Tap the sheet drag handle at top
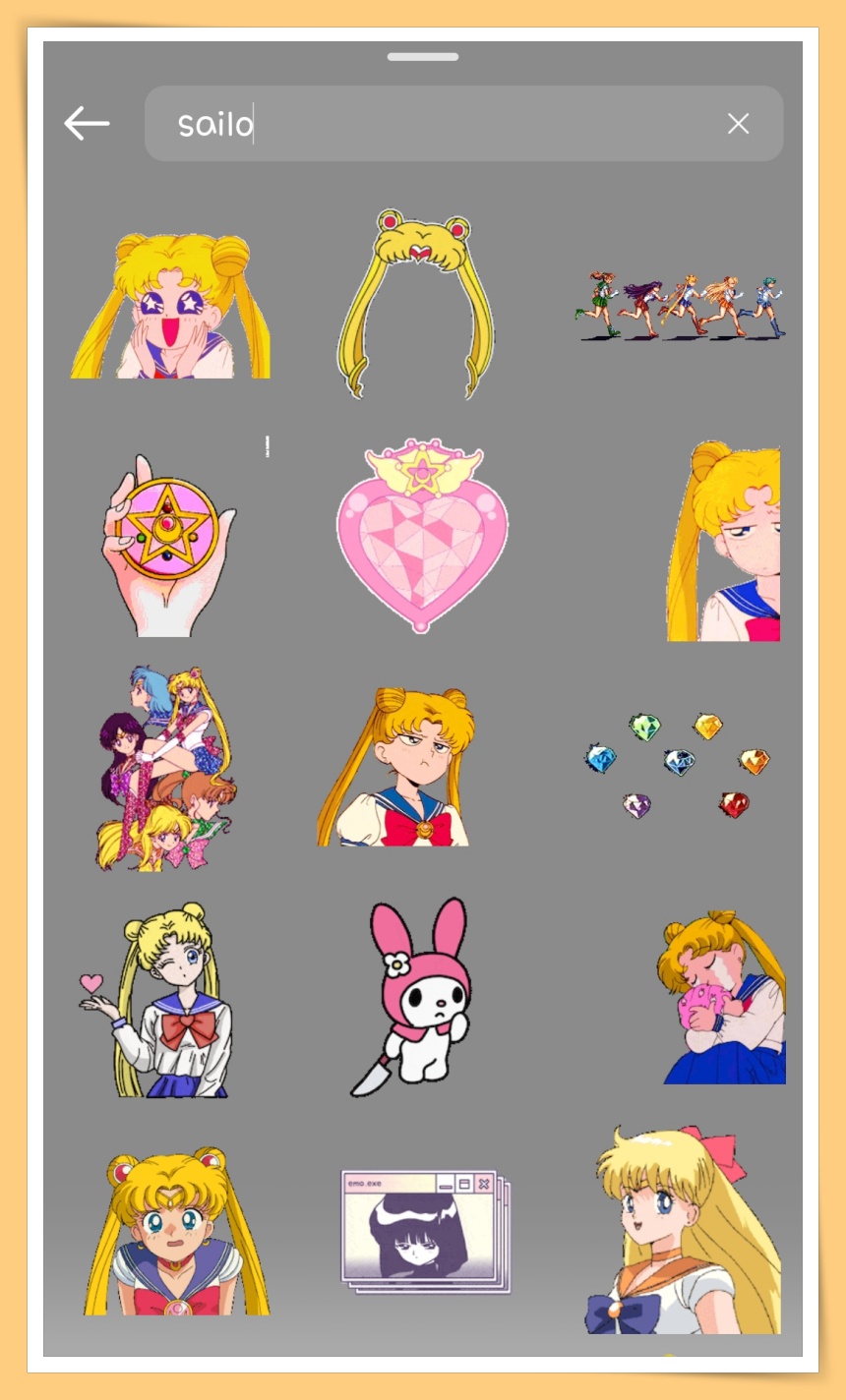The width and height of the screenshot is (846, 1400). [x=423, y=57]
